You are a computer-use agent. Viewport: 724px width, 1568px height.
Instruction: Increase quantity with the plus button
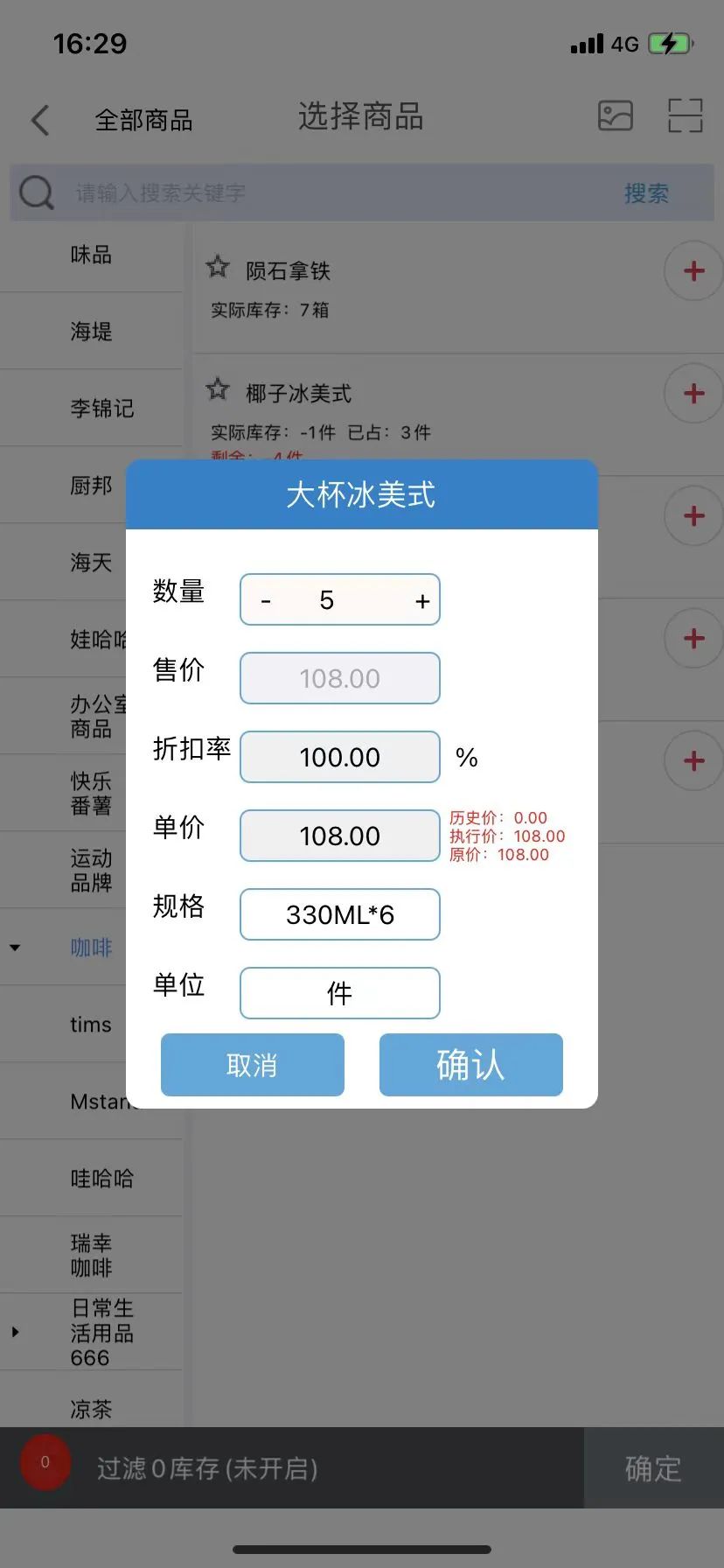coord(422,600)
